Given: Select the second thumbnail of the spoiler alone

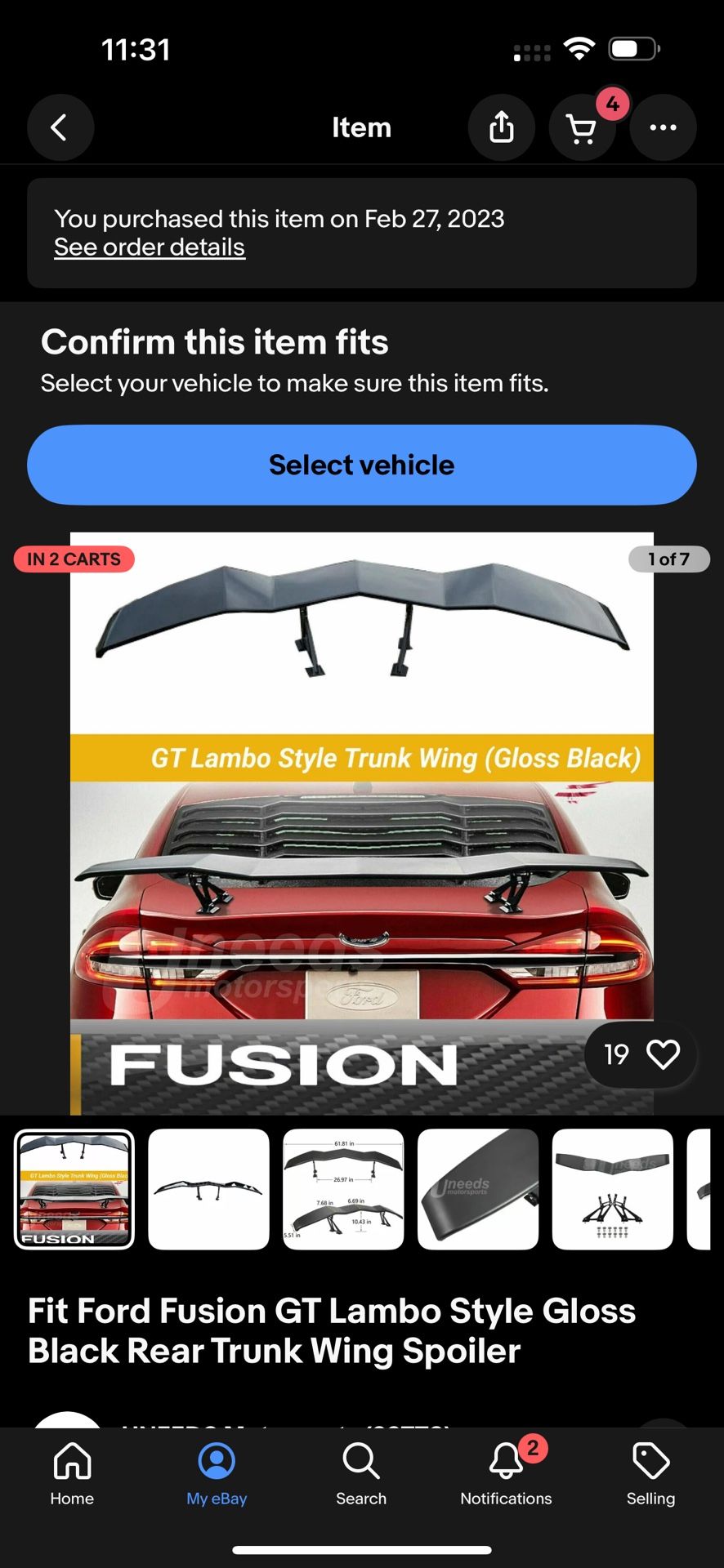Looking at the screenshot, I should pyautogui.click(x=208, y=1189).
